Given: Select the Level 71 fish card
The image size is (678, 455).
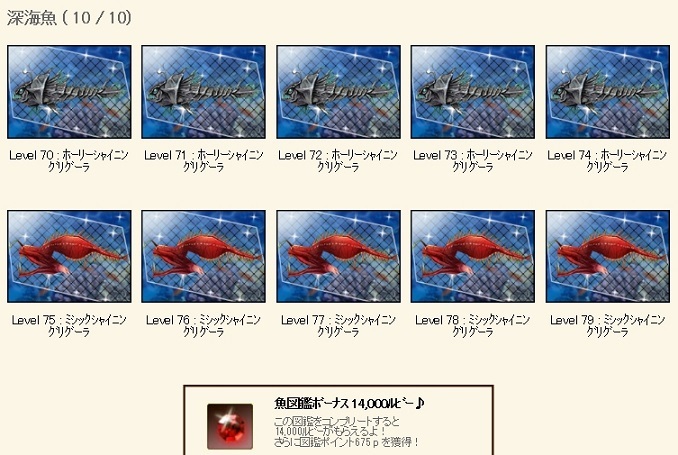Looking at the screenshot, I should pos(203,94).
